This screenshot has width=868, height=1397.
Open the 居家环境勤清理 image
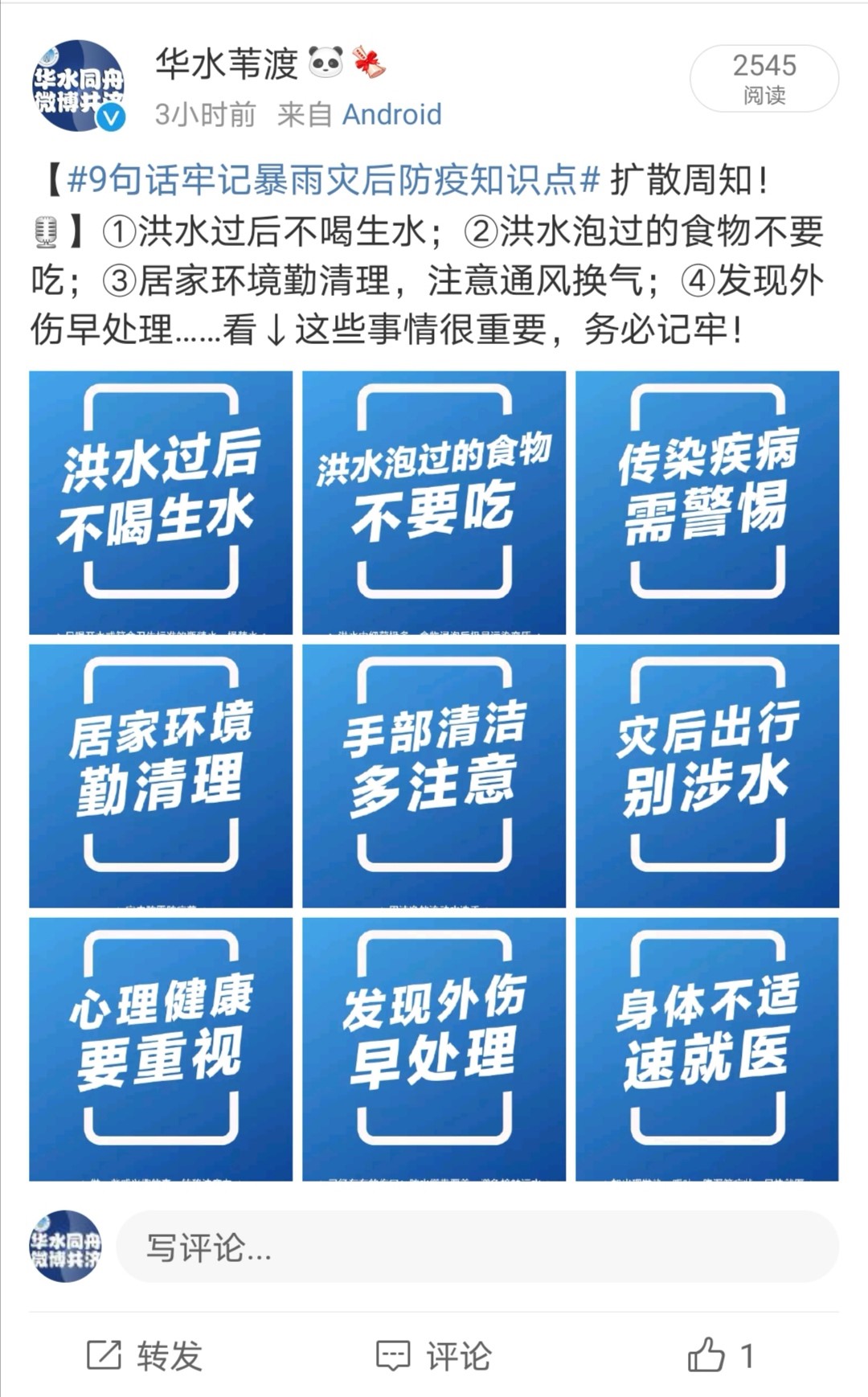coord(161,776)
